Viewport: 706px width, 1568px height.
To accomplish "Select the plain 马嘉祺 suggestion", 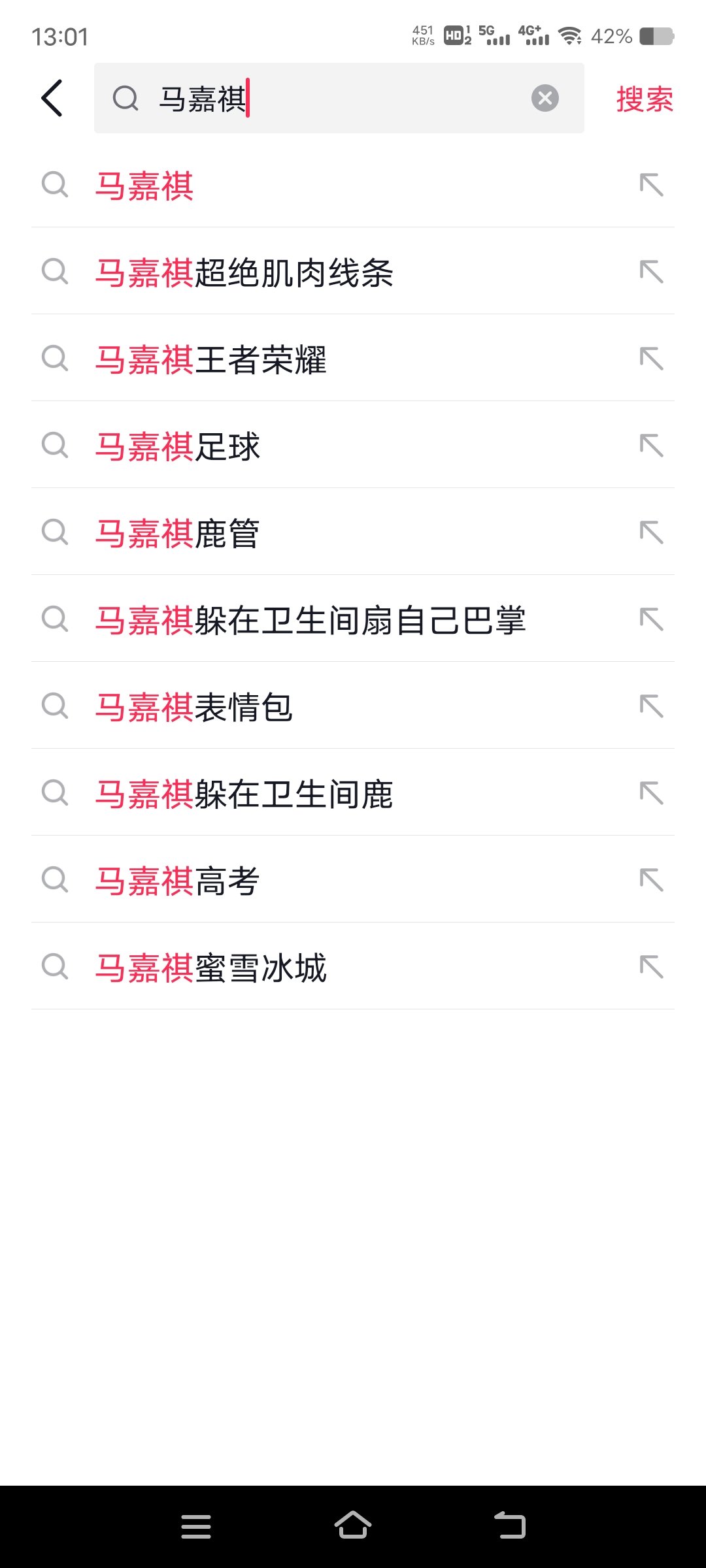I will click(353, 185).
